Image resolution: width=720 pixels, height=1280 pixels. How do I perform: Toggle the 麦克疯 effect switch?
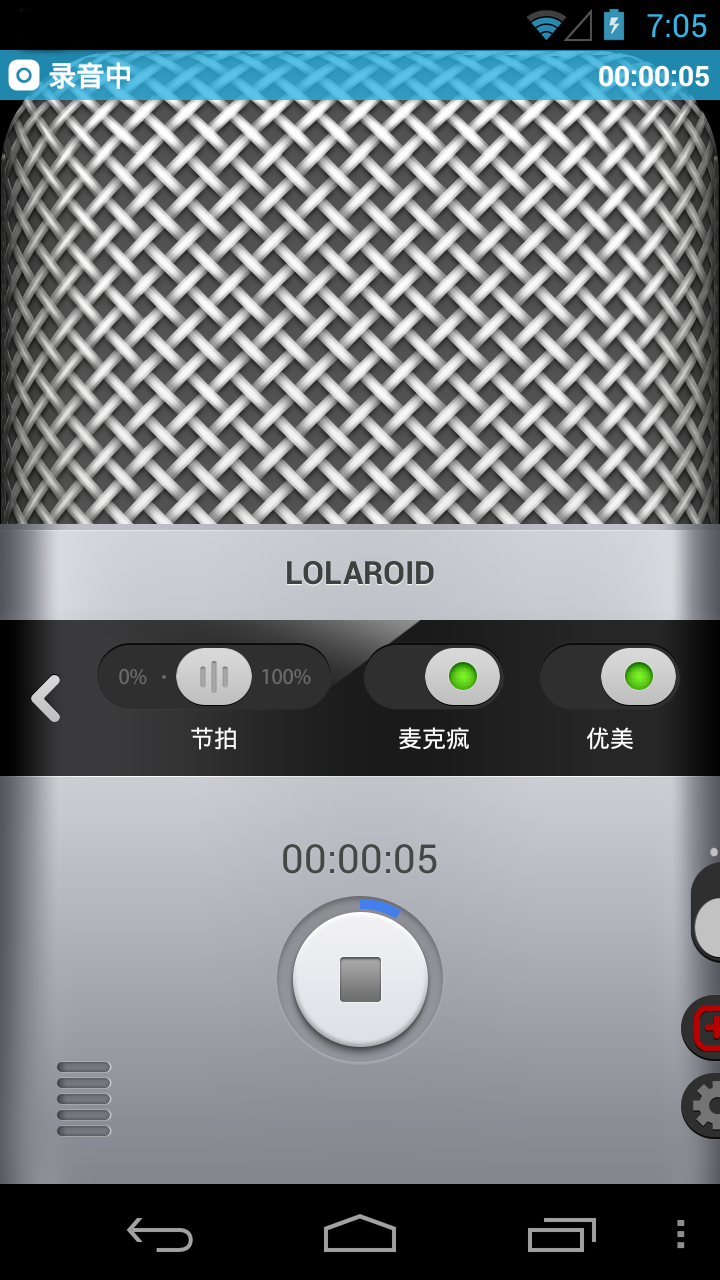tap(434, 677)
